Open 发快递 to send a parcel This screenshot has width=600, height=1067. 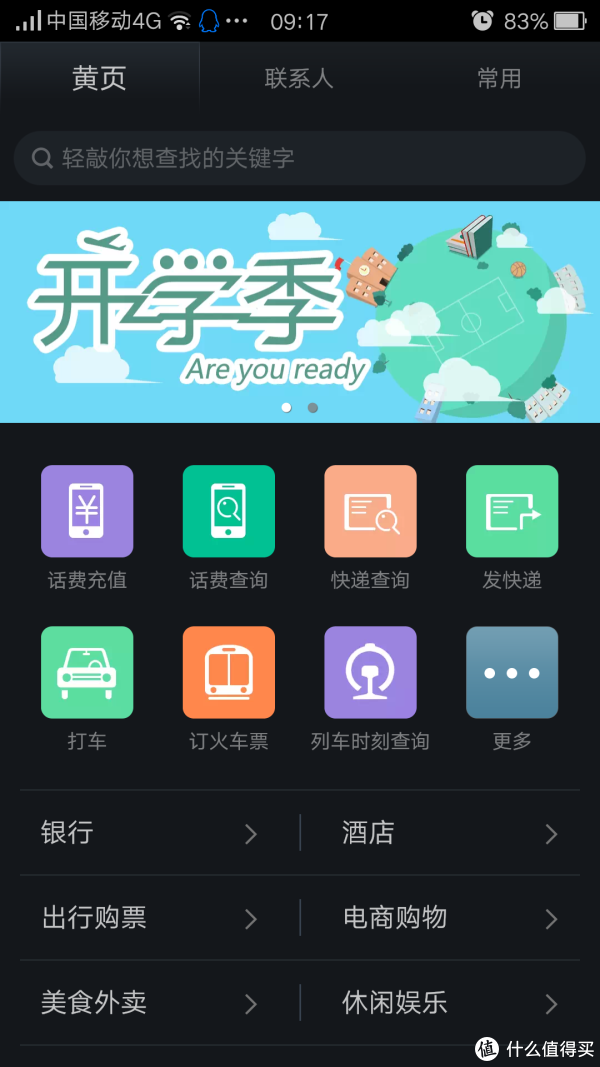tap(512, 512)
